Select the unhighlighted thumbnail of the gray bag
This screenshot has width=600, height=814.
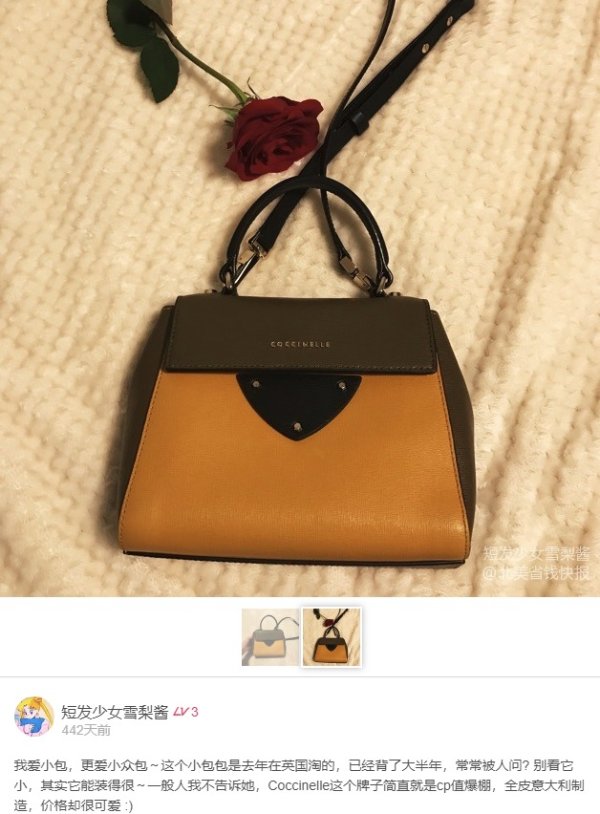270,637
